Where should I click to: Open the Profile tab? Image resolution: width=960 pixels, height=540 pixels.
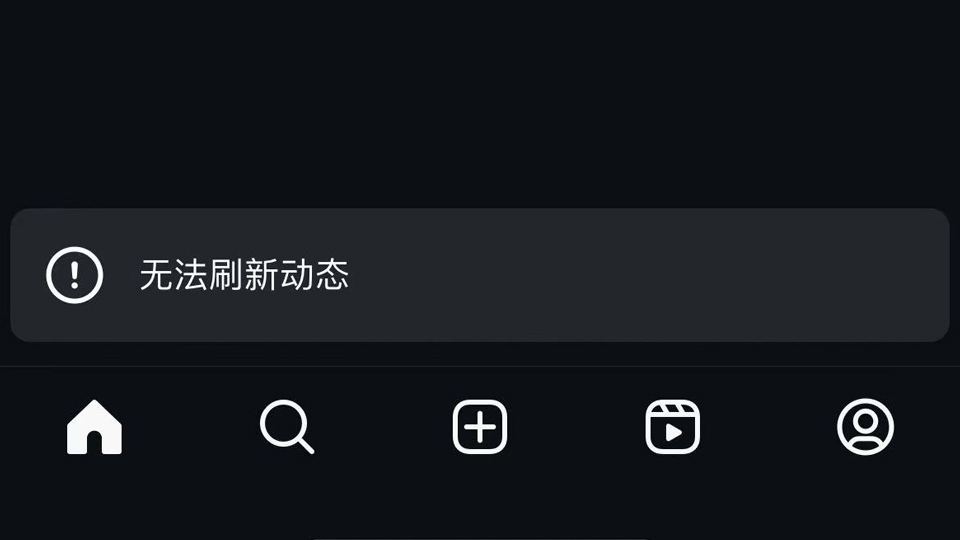[x=865, y=427]
